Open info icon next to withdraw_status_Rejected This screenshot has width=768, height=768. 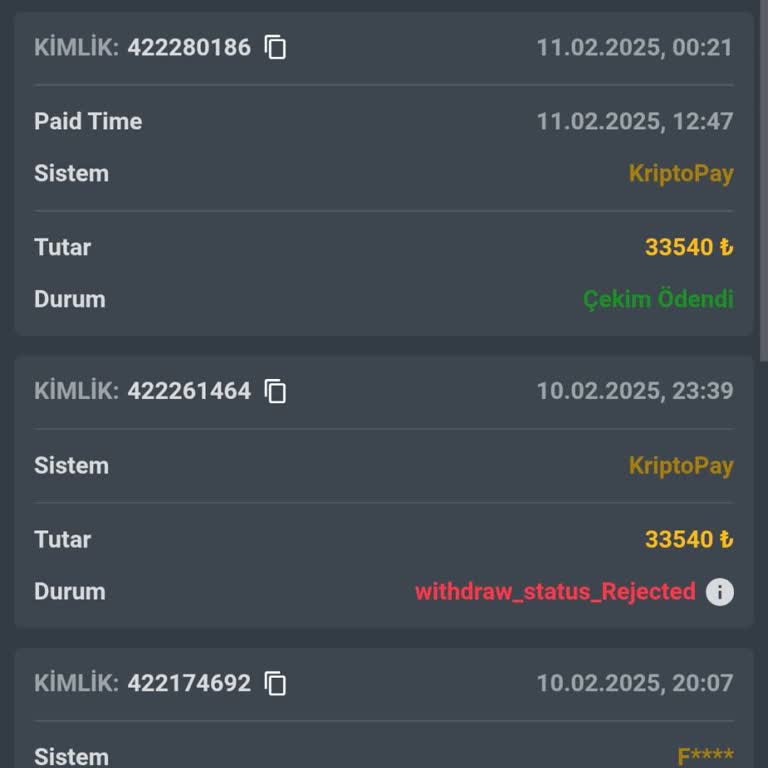719,592
